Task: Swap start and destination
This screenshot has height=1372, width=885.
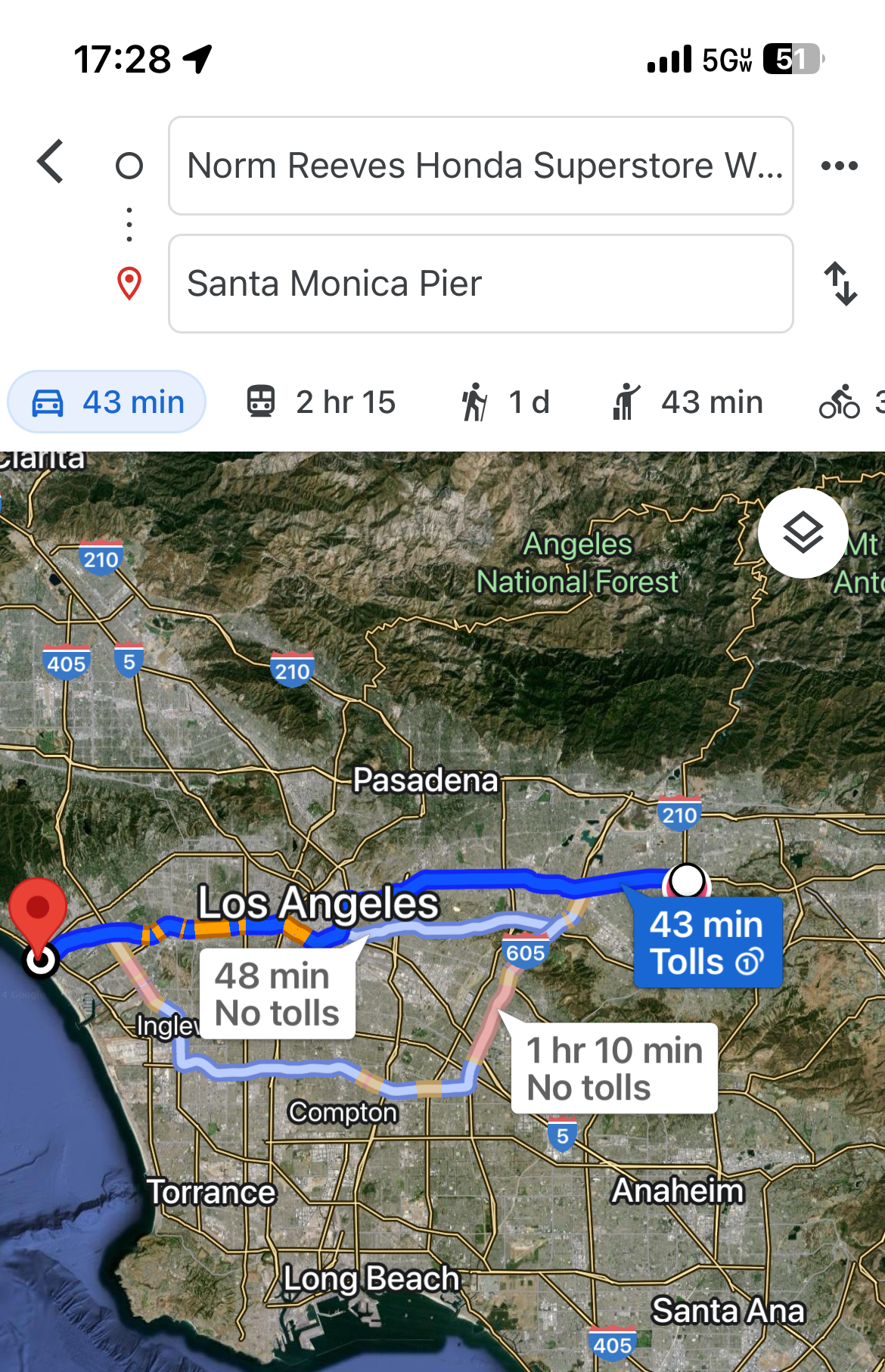Action: point(840,284)
